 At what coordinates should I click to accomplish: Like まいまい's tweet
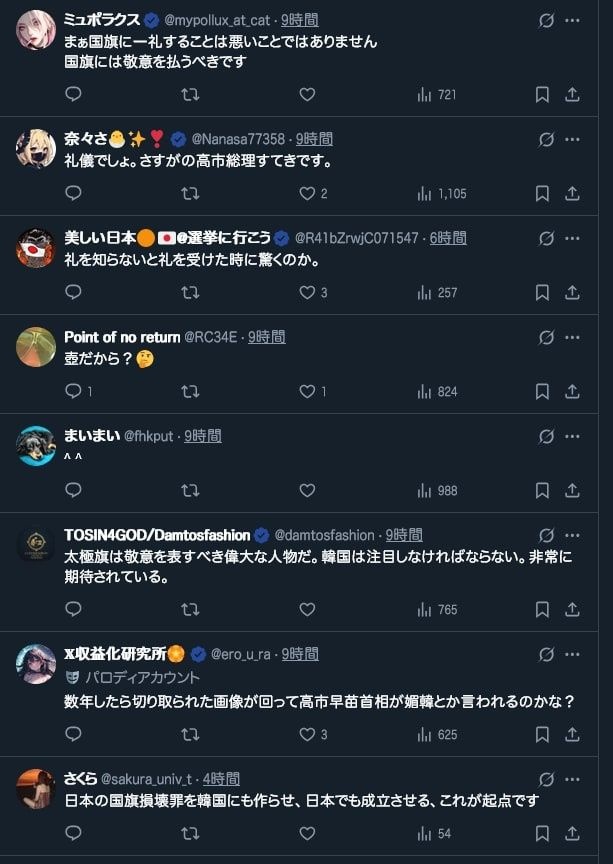point(307,490)
